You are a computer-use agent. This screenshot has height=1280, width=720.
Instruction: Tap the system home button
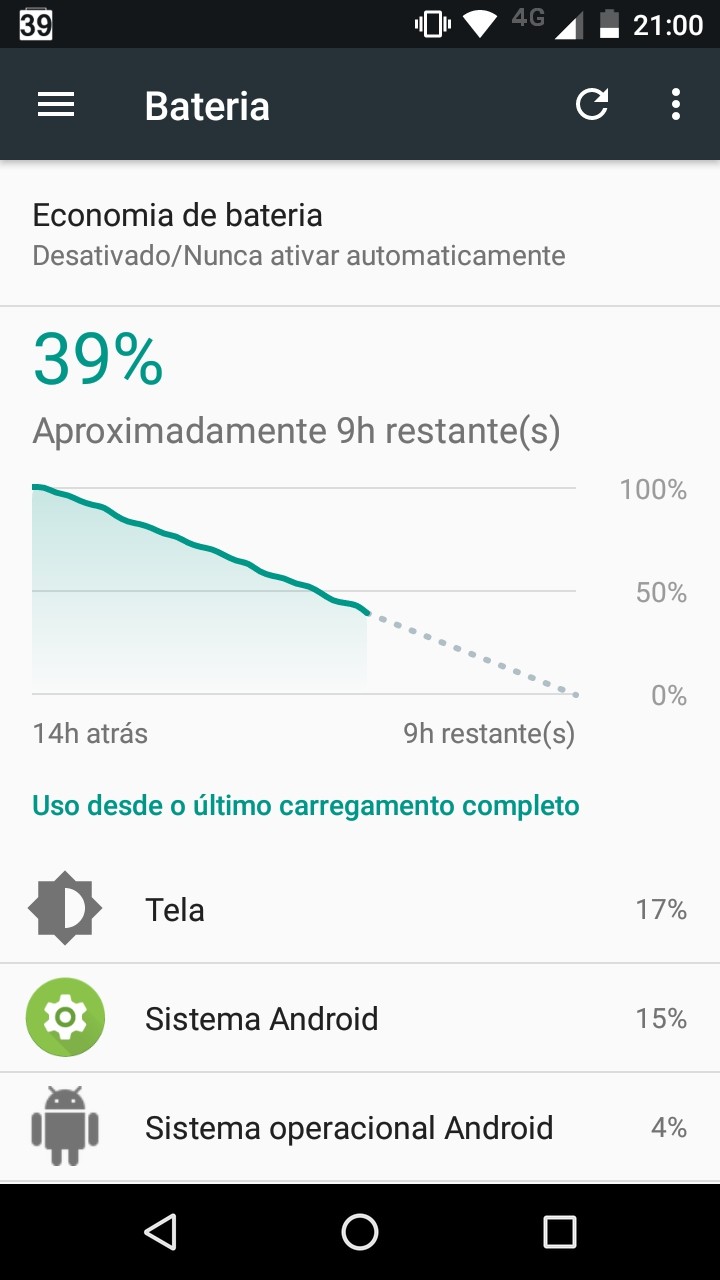[360, 1231]
